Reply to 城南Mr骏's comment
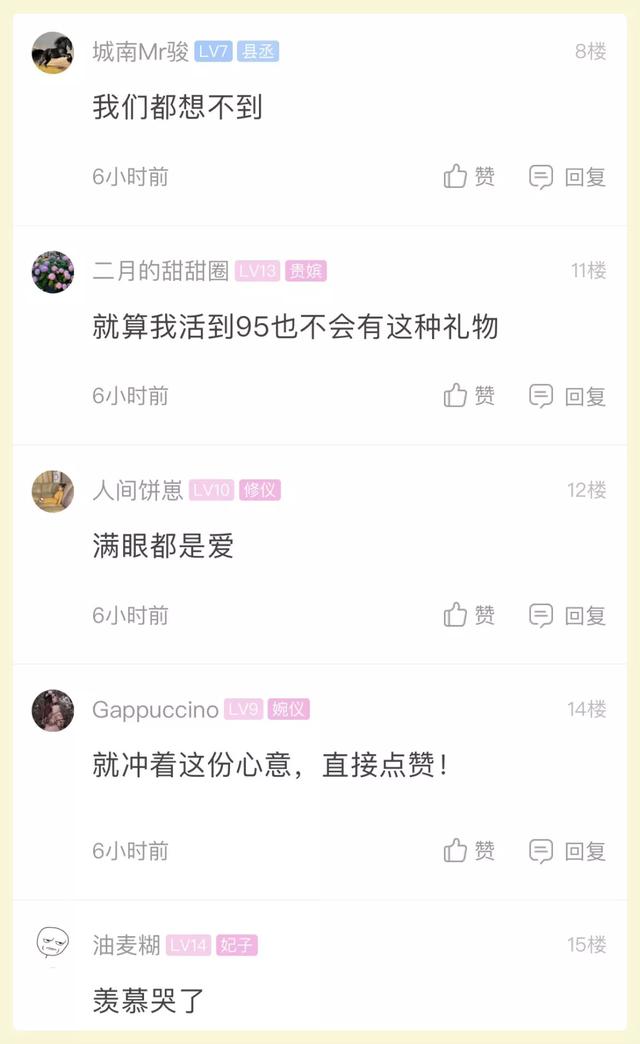Image resolution: width=640 pixels, height=1044 pixels. tap(567, 177)
